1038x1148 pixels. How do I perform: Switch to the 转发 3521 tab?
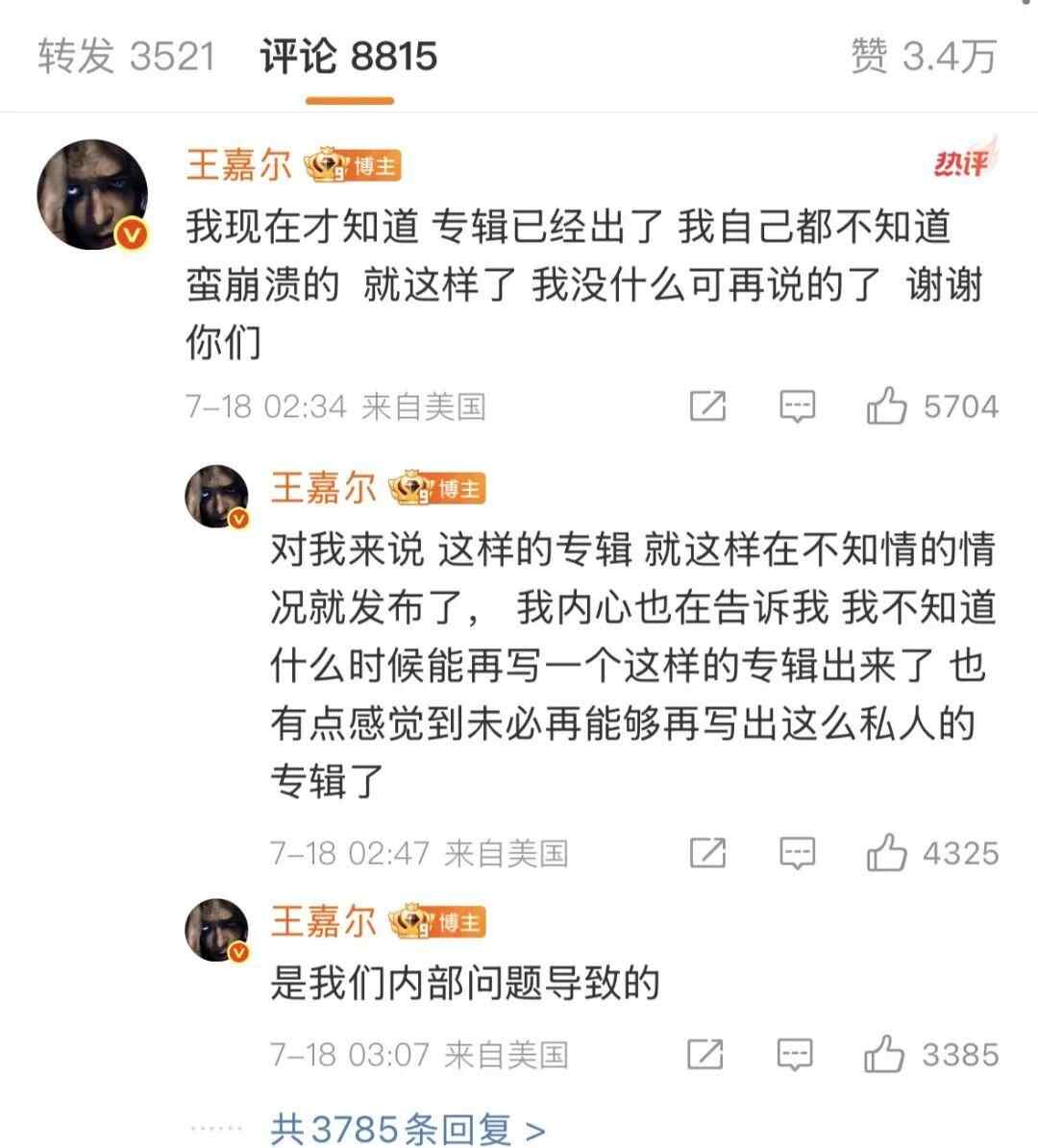click(x=126, y=57)
